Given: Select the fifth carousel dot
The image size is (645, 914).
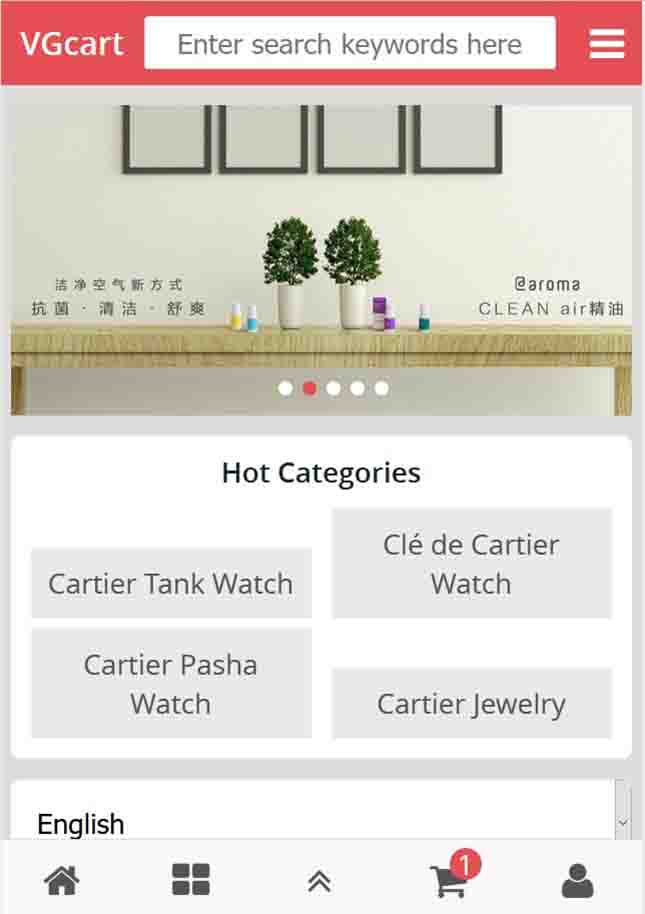Looking at the screenshot, I should coord(382,388).
